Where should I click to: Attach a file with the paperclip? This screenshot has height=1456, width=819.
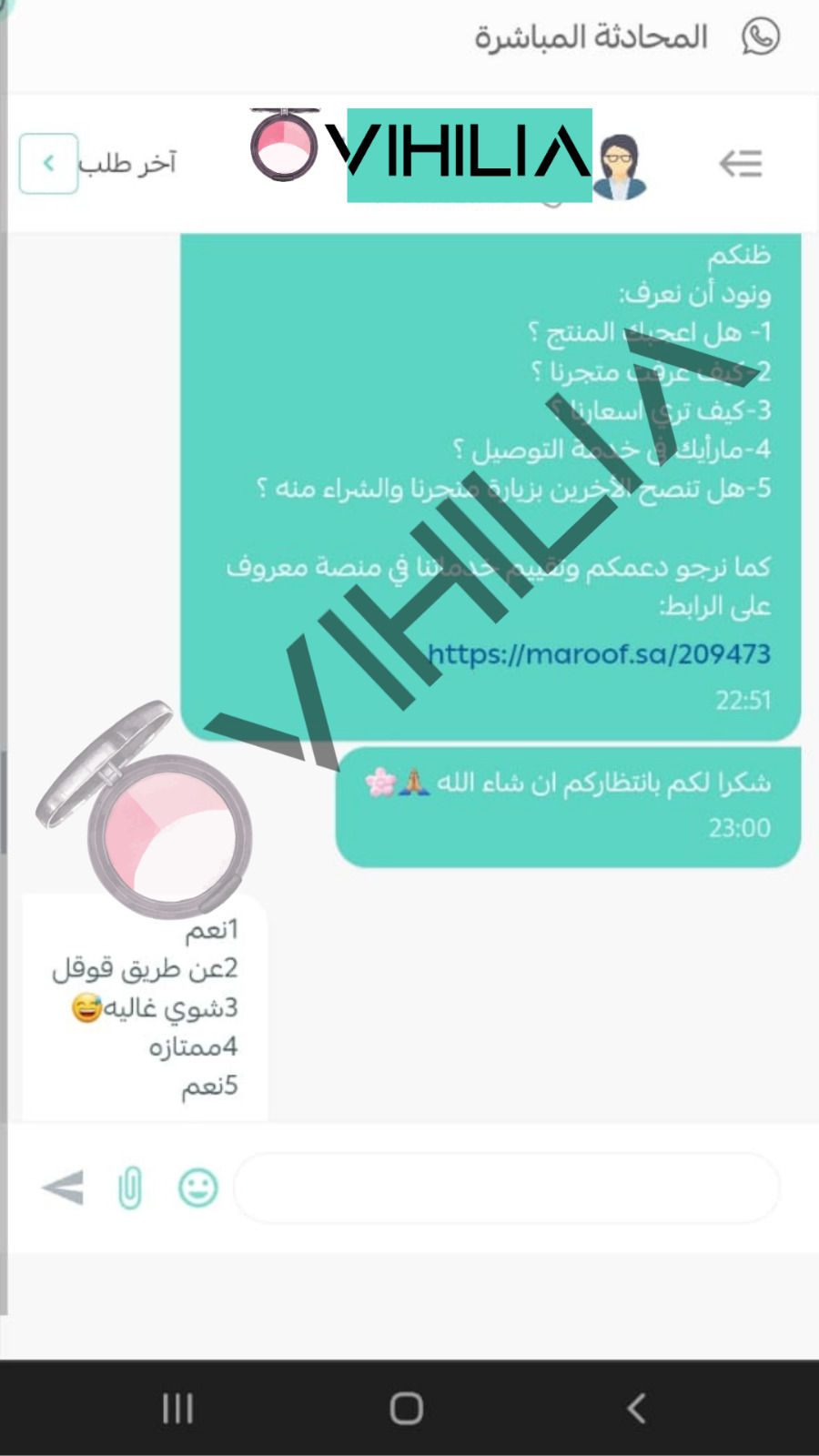[x=130, y=1188]
